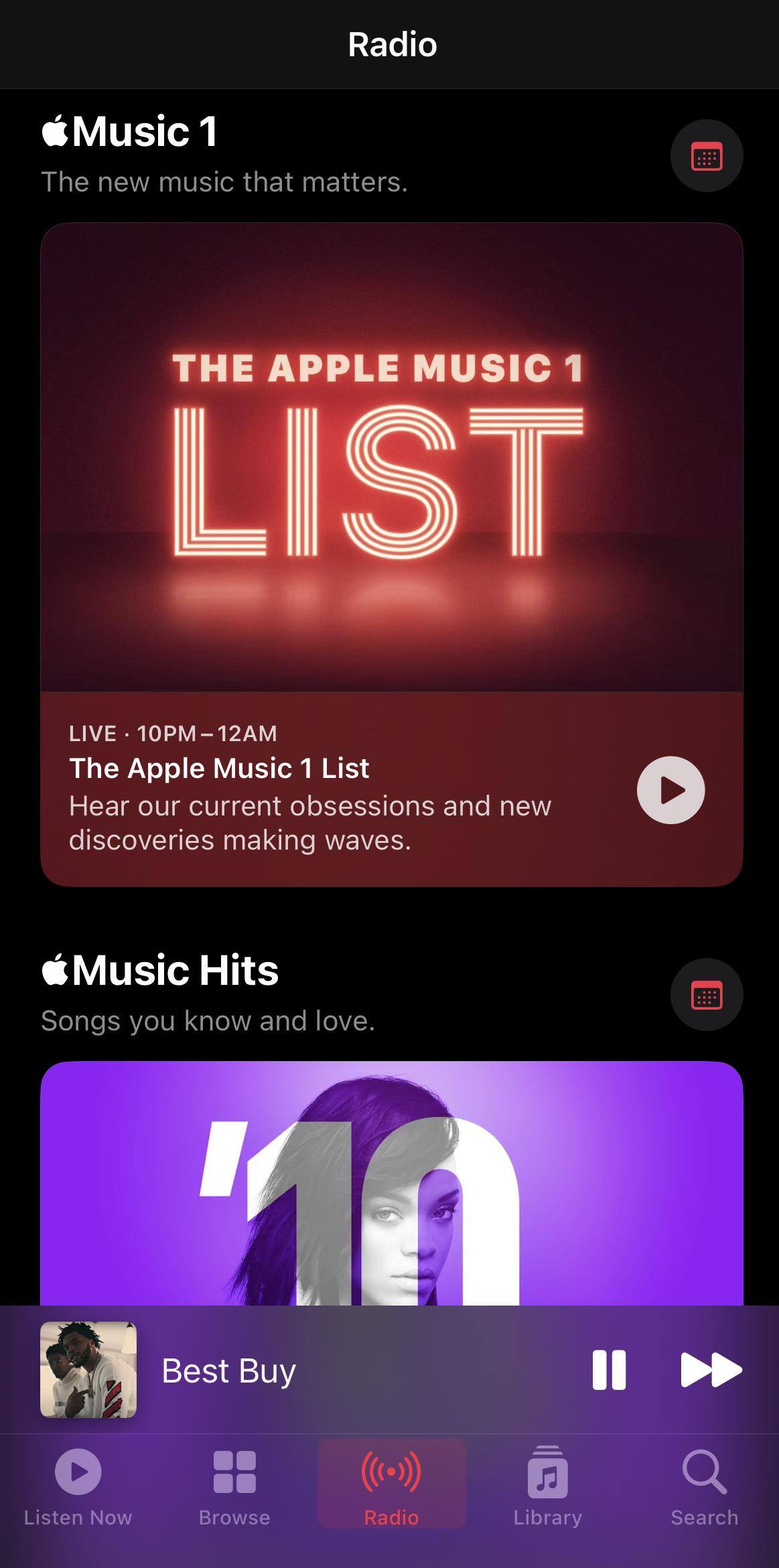This screenshot has width=779, height=1568.
Task: Play The Apple Music 1 List live
Action: pos(670,790)
